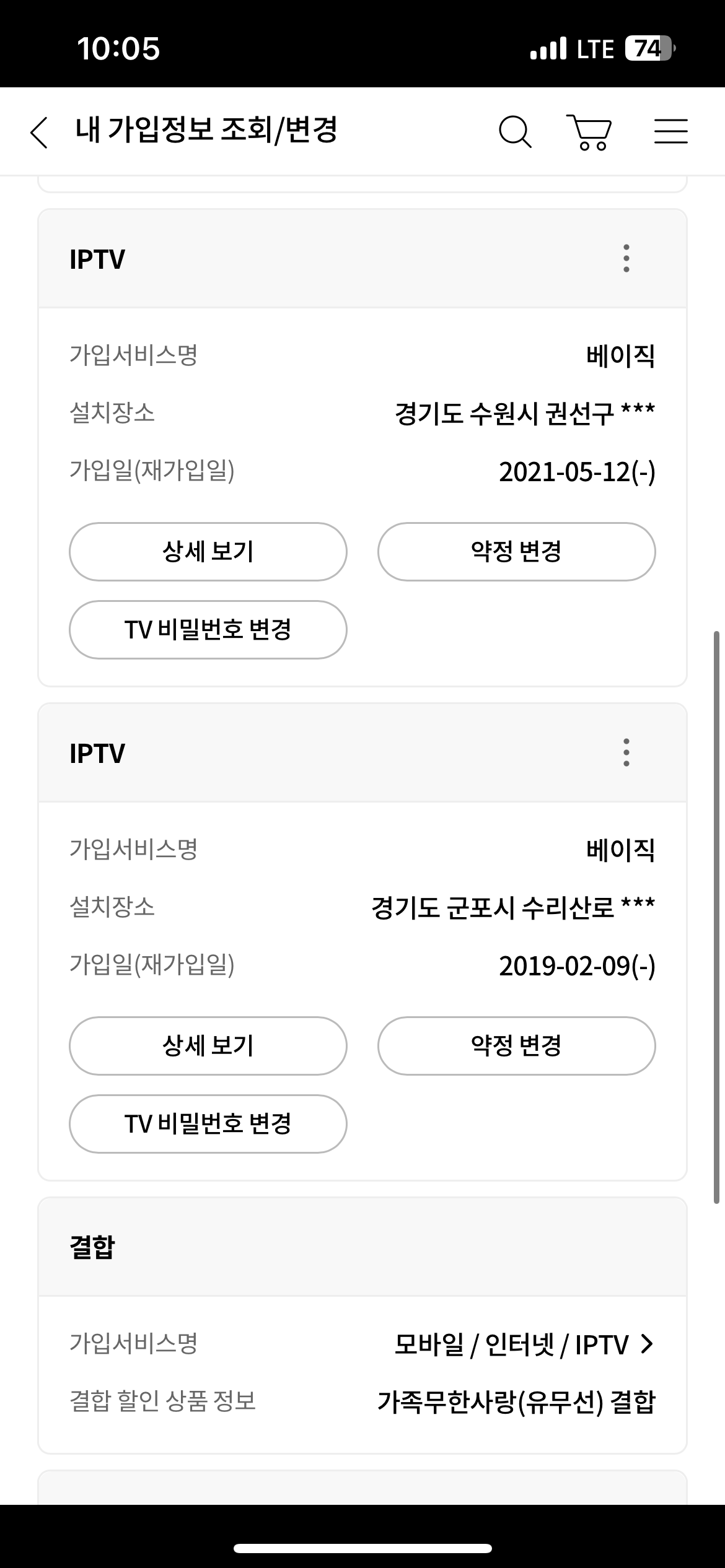
Task: Open 모바일 / 인터넷 / IPTV bundle details
Action: tap(524, 1344)
